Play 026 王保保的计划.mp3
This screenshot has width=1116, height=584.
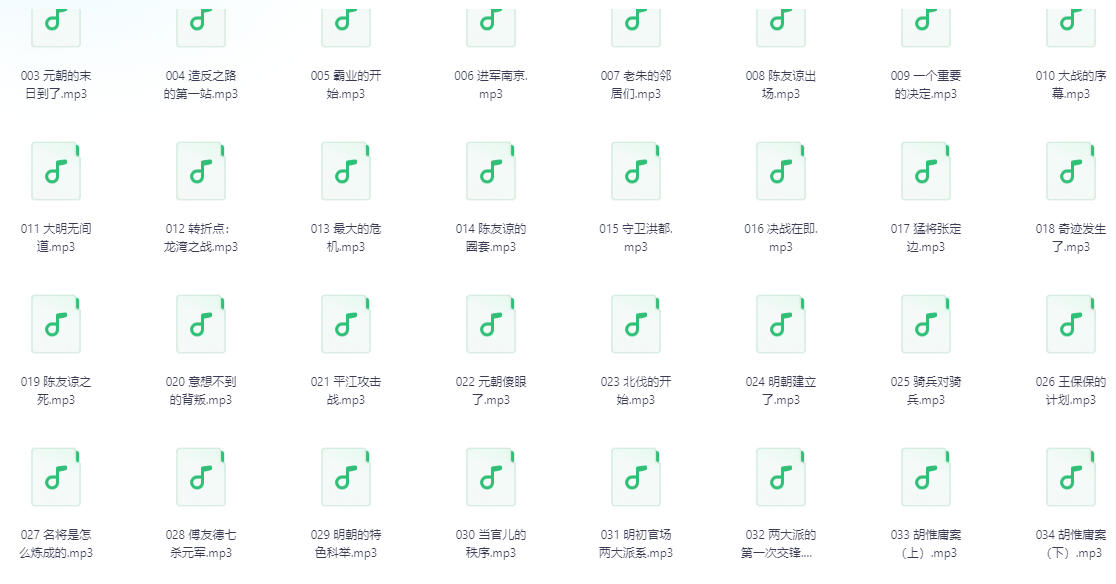pos(1071,324)
